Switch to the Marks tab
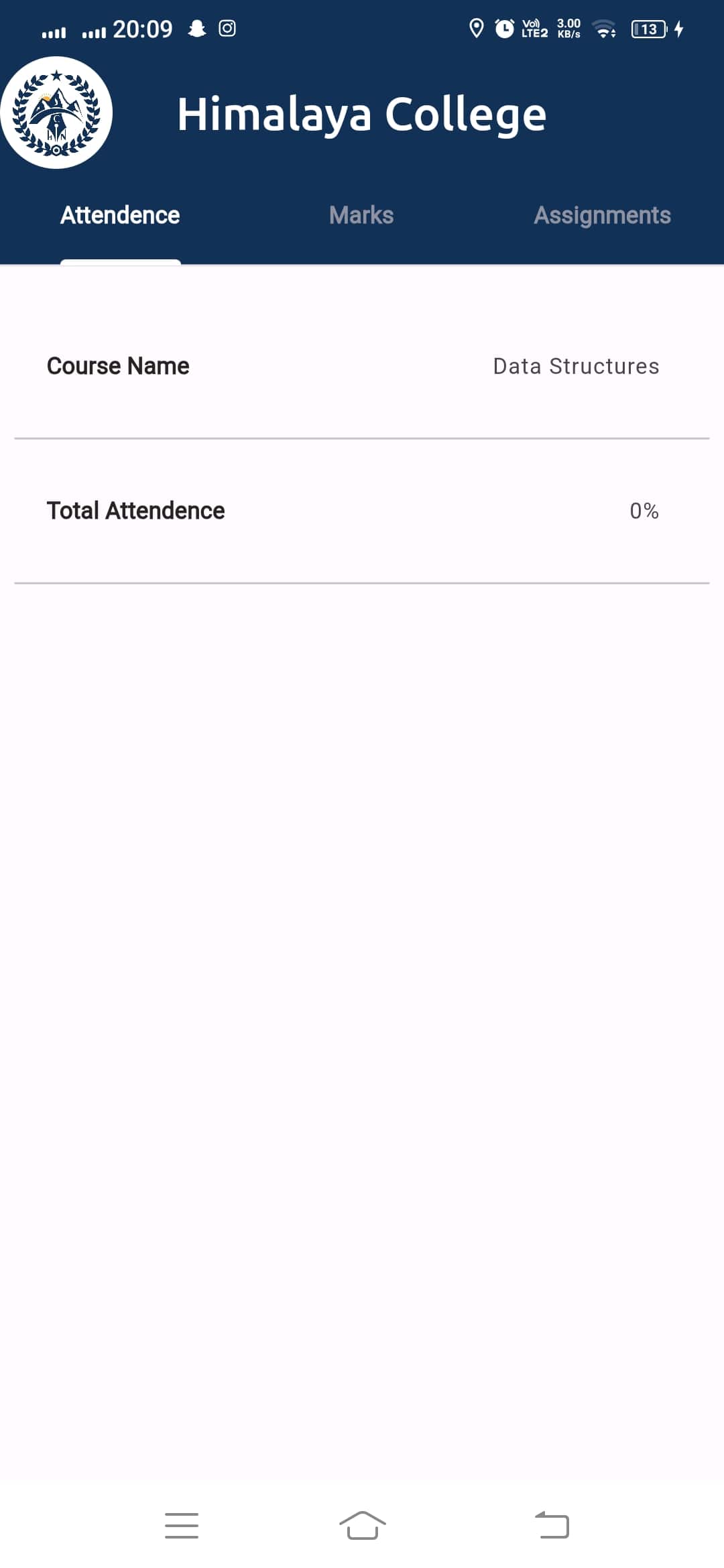Image resolution: width=724 pixels, height=1568 pixels. coord(361,216)
